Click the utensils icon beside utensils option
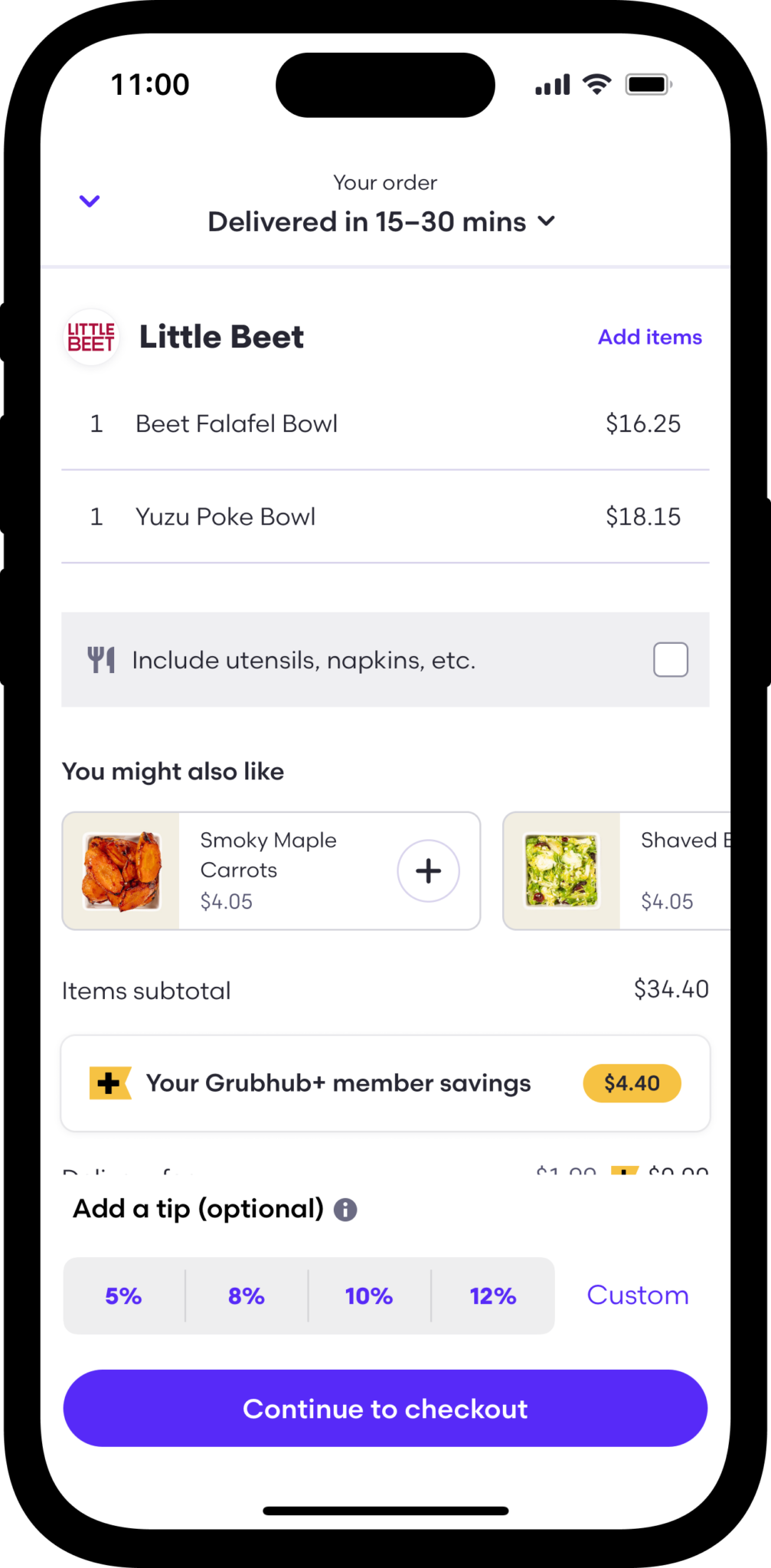Screen dimensions: 771x1568 click(x=101, y=659)
